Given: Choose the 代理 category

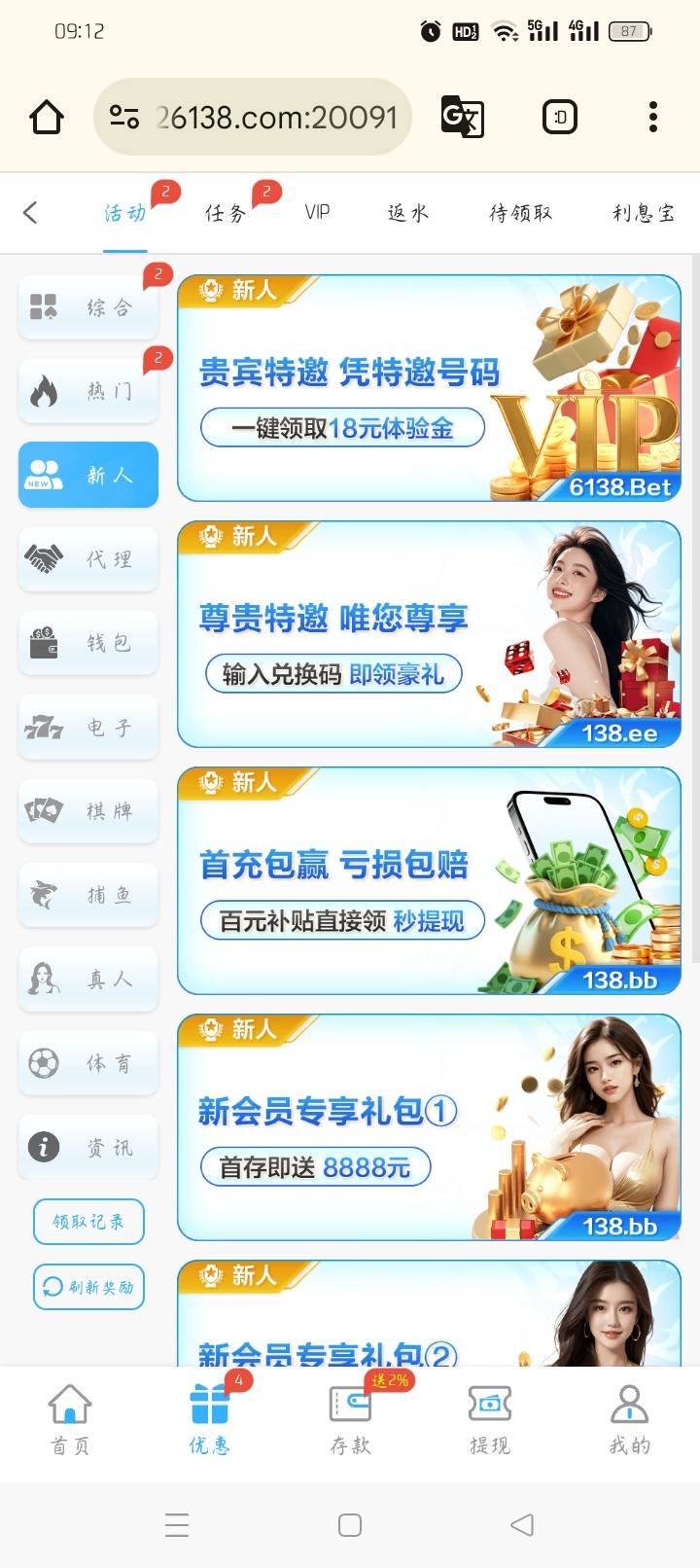Looking at the screenshot, I should click(x=88, y=559).
